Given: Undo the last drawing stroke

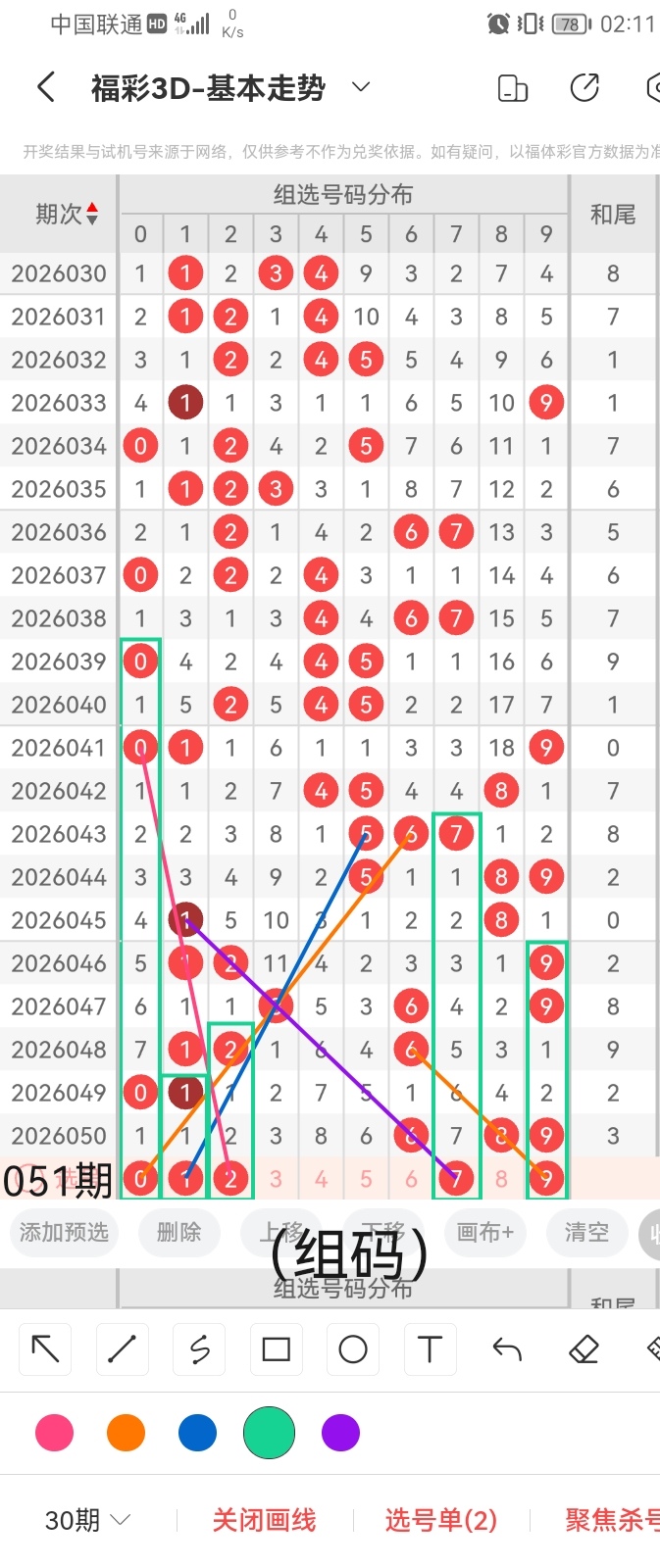Looking at the screenshot, I should click(506, 1349).
